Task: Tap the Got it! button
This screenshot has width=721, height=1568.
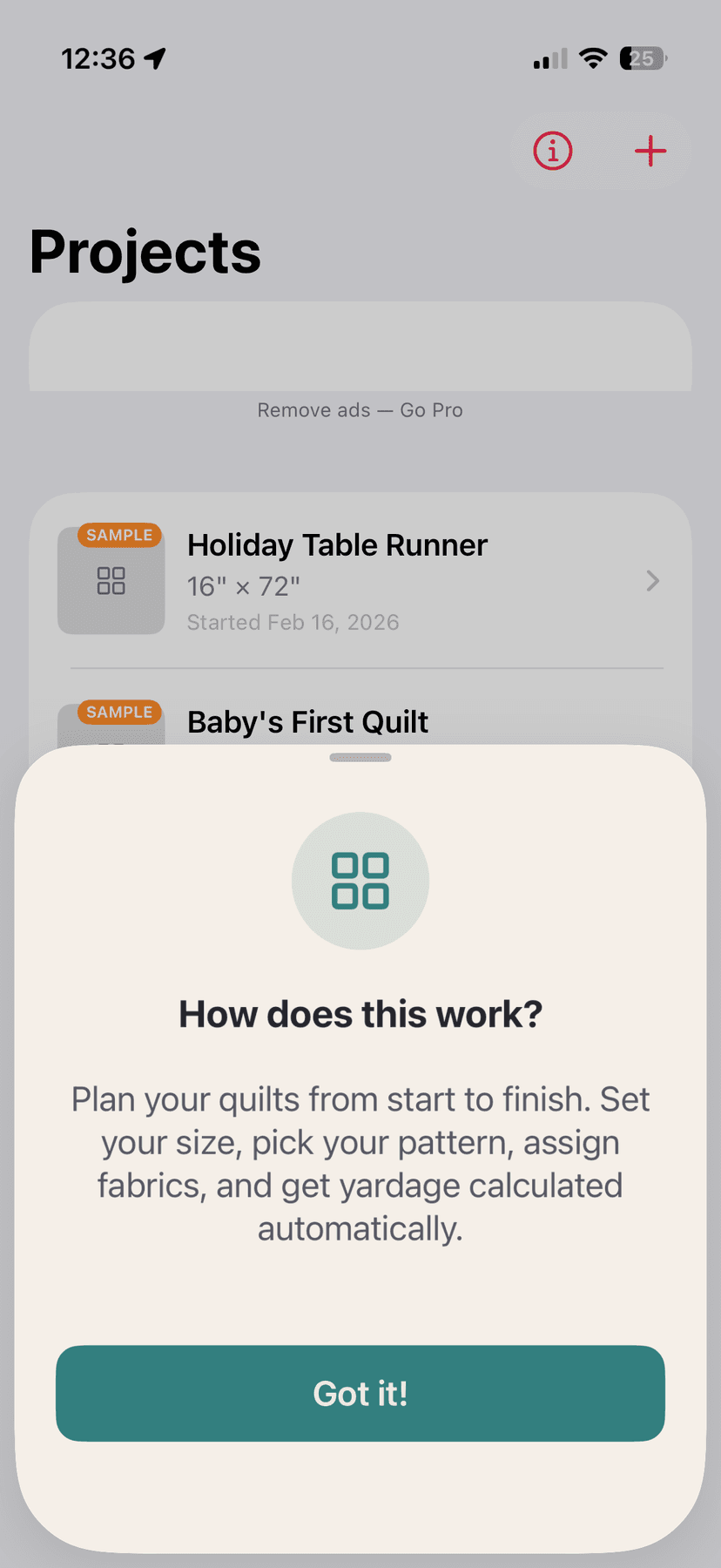Action: pos(360,1393)
